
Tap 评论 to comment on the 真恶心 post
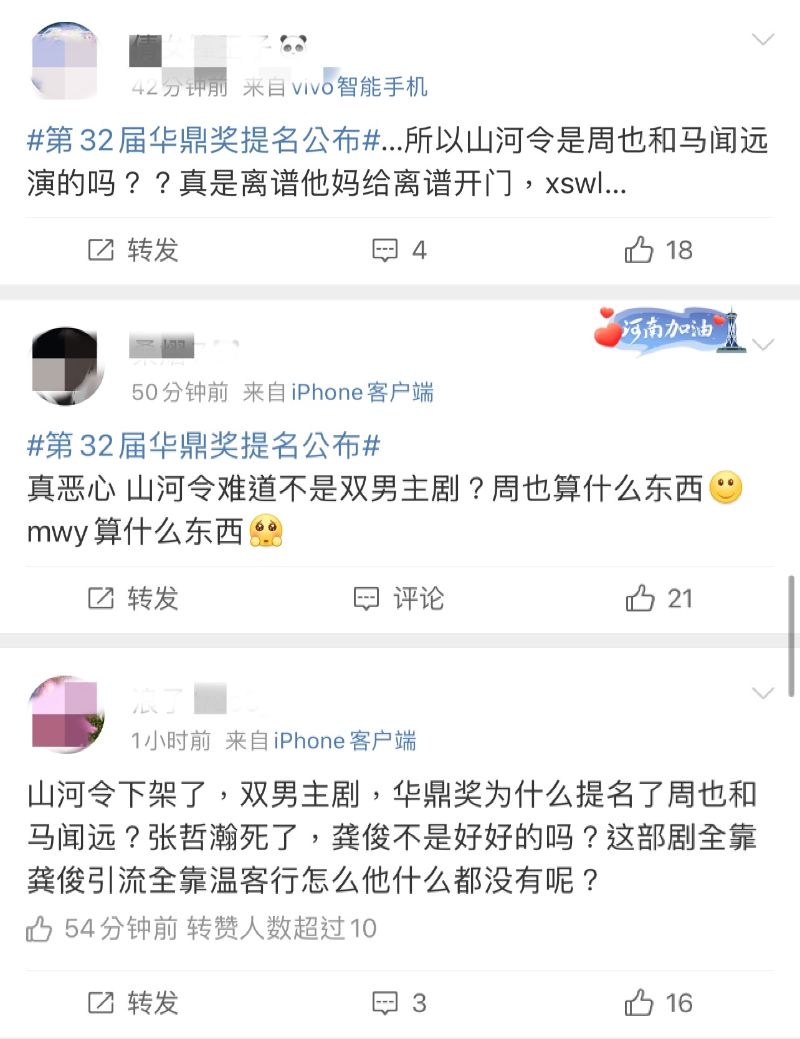click(x=399, y=599)
